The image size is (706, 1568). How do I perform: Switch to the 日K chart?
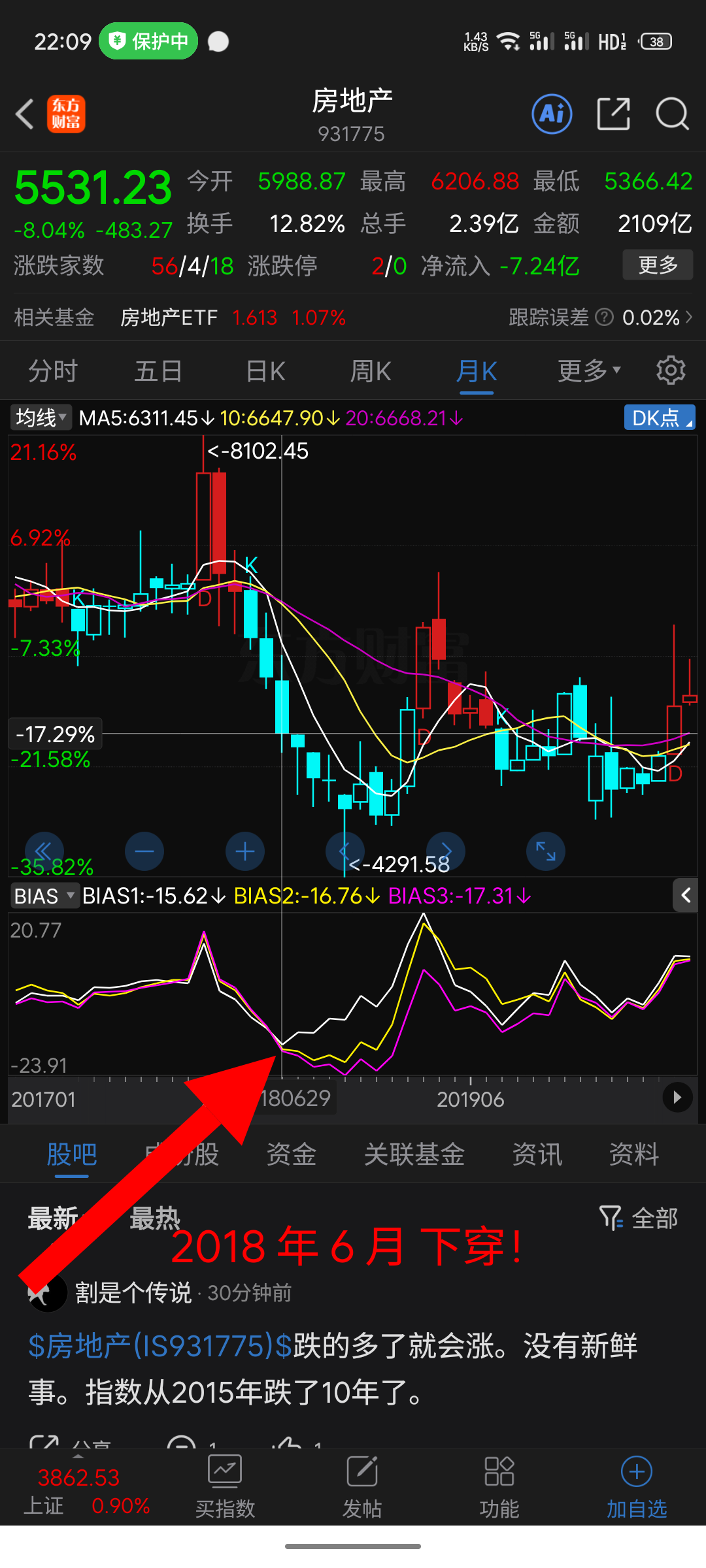point(265,371)
